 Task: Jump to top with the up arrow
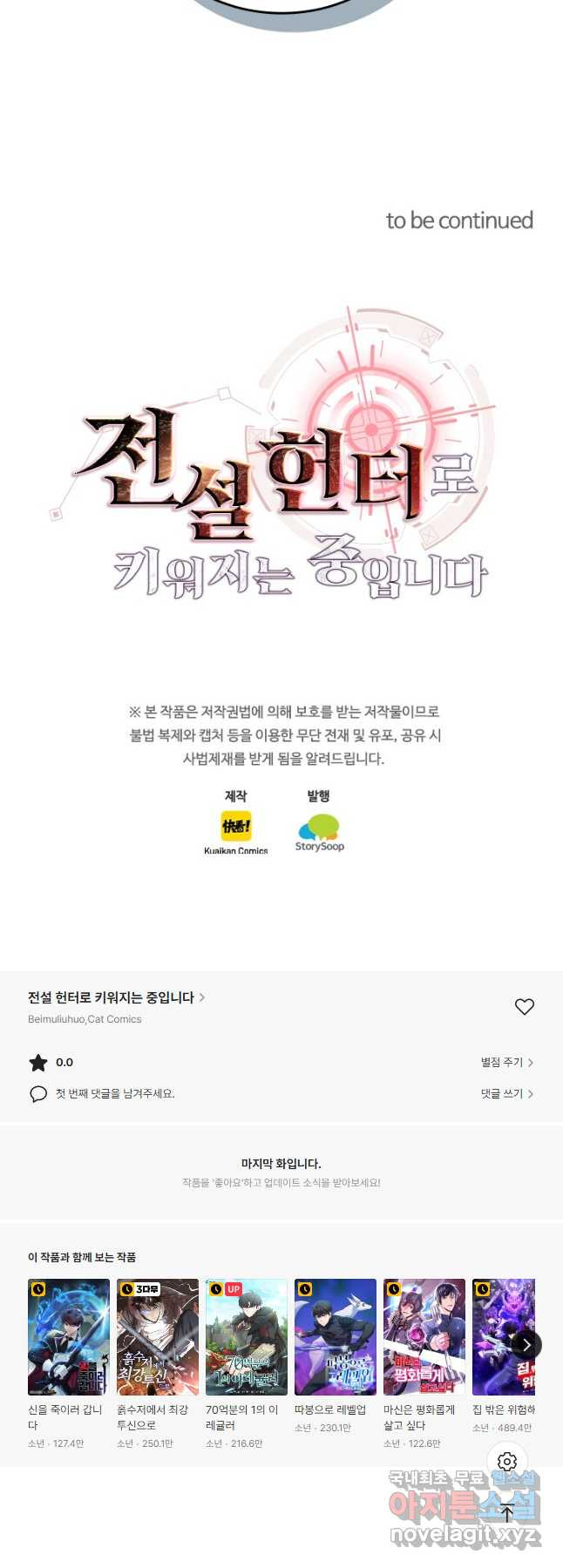point(507,1513)
